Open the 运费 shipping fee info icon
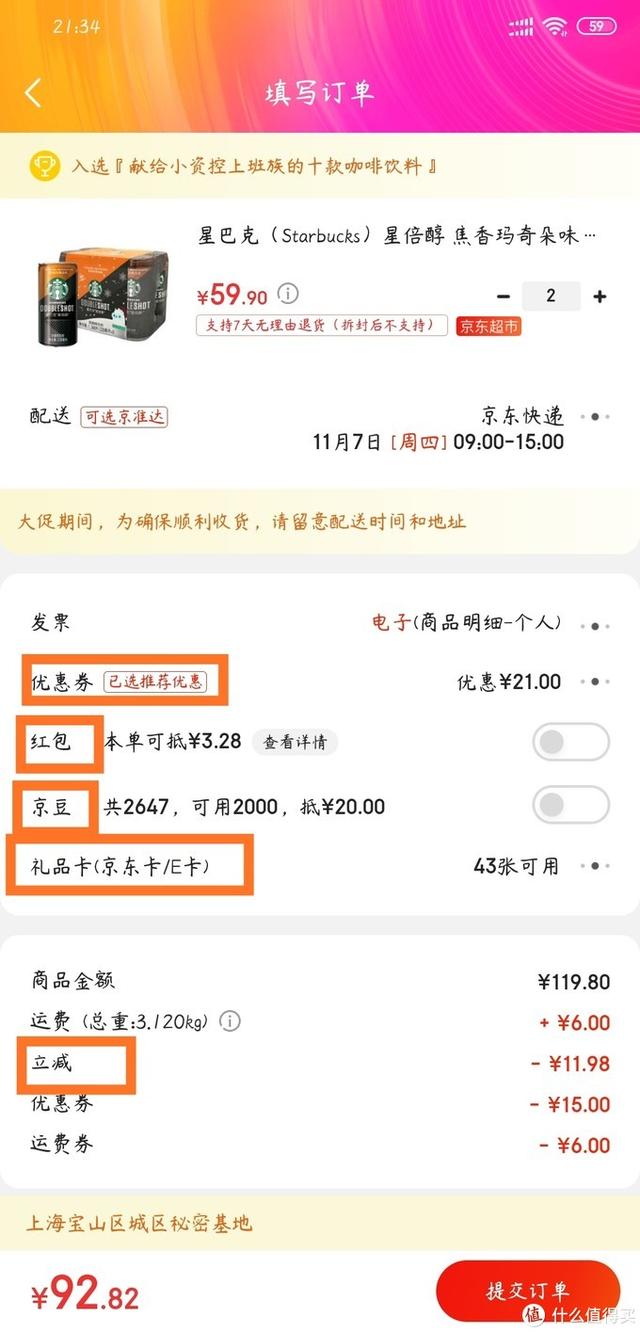640x1332 pixels. pos(230,1022)
